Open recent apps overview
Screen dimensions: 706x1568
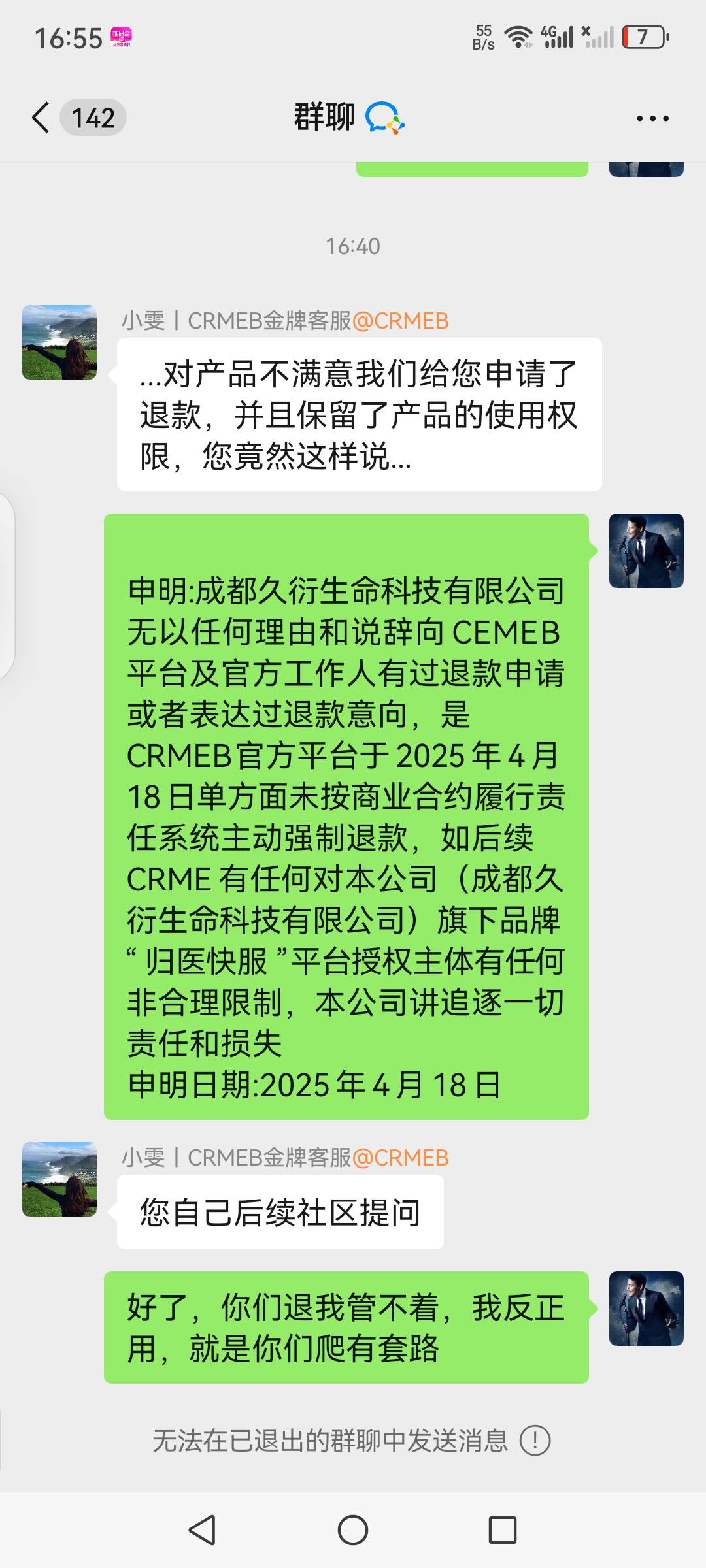pos(502,1530)
